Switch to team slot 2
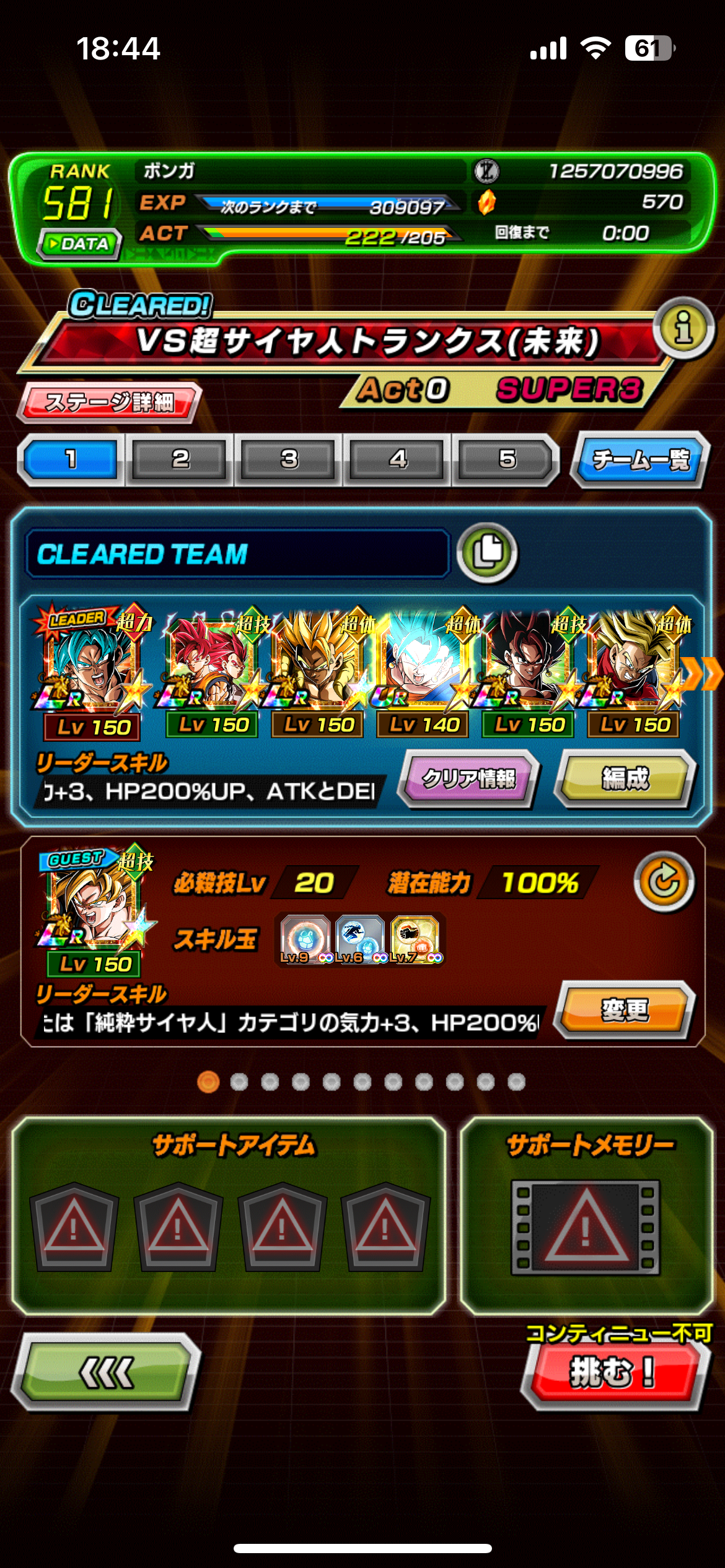 (180, 460)
